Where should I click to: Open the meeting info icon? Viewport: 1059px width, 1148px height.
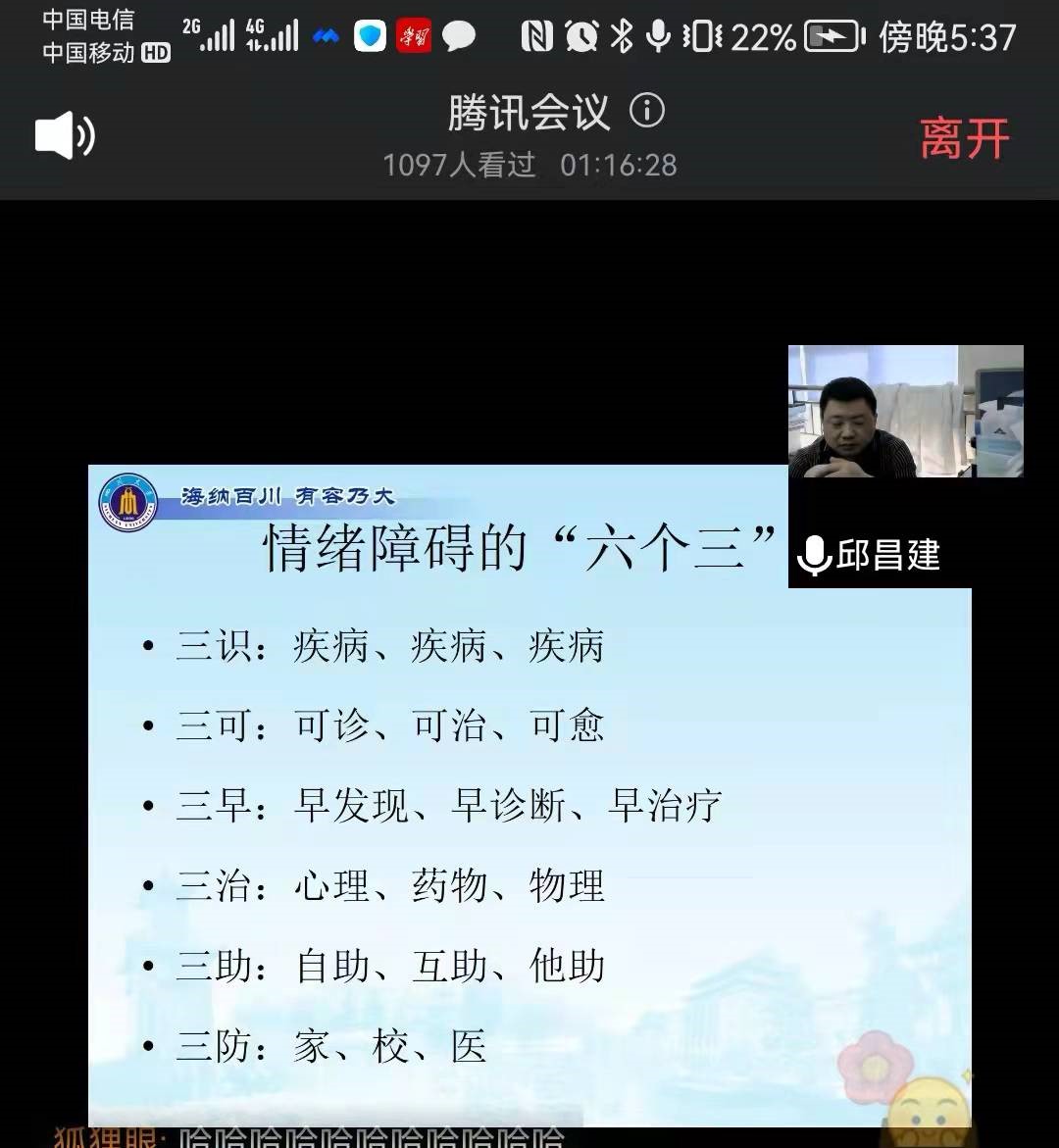(x=647, y=111)
